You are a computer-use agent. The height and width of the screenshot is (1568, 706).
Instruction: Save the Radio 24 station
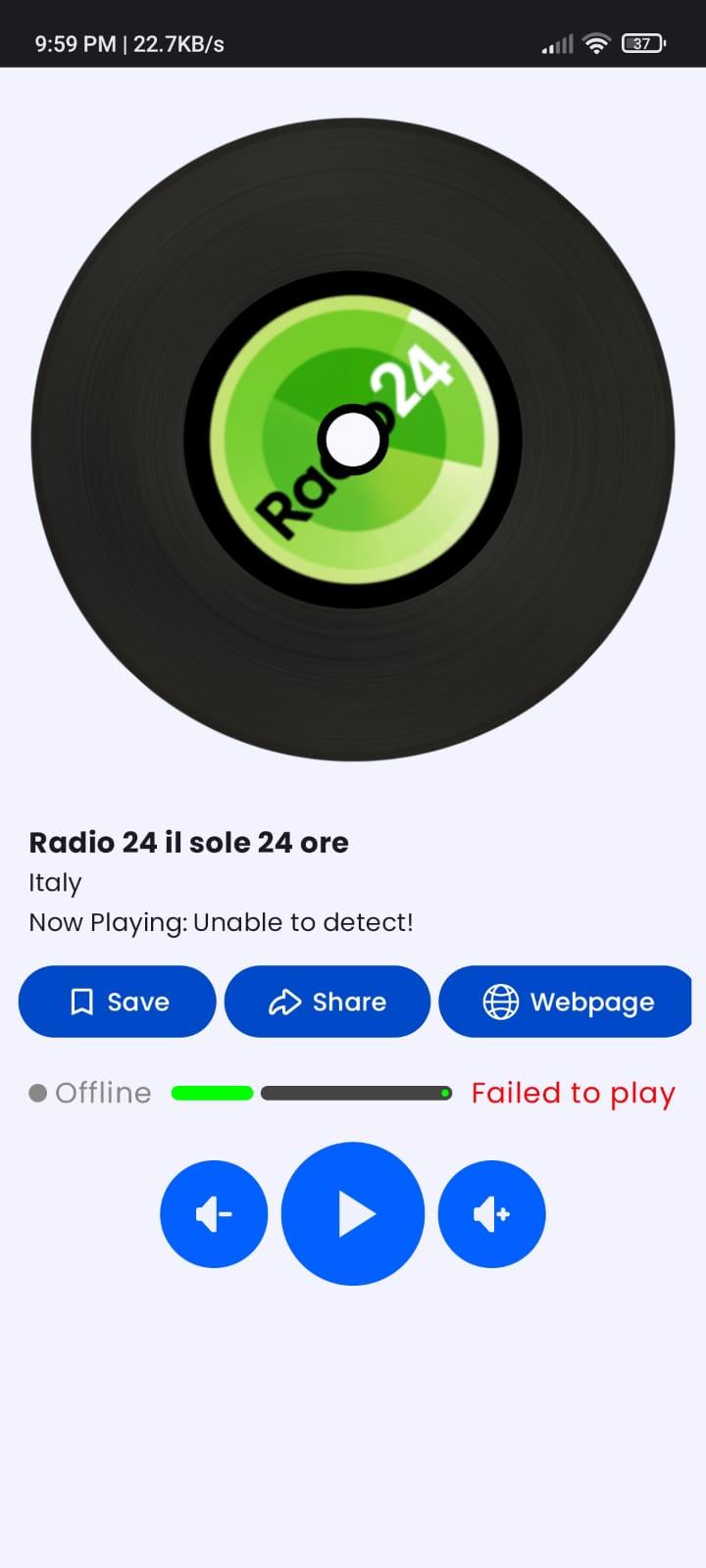pos(117,1002)
